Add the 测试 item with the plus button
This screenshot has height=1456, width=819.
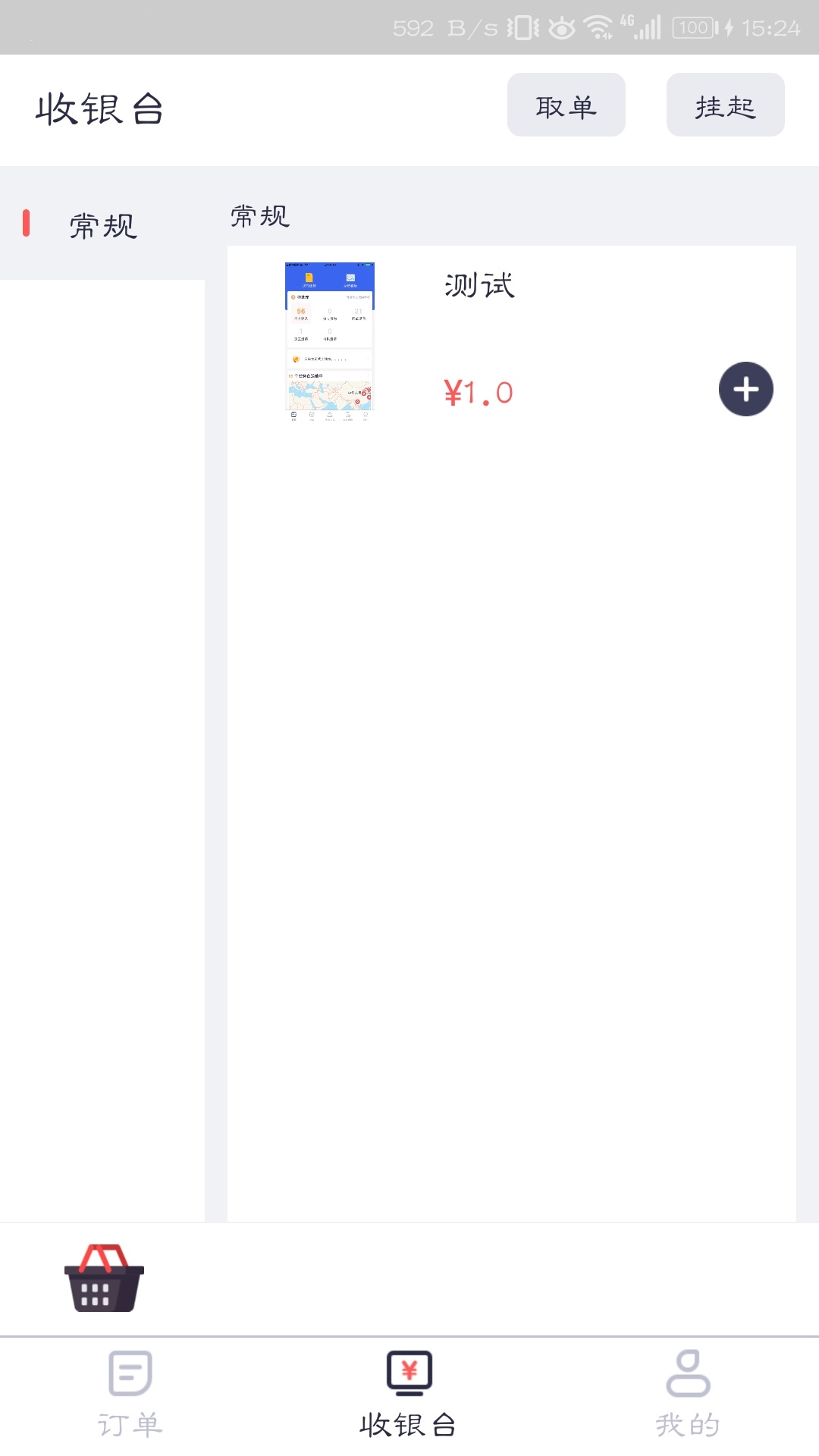(x=745, y=389)
